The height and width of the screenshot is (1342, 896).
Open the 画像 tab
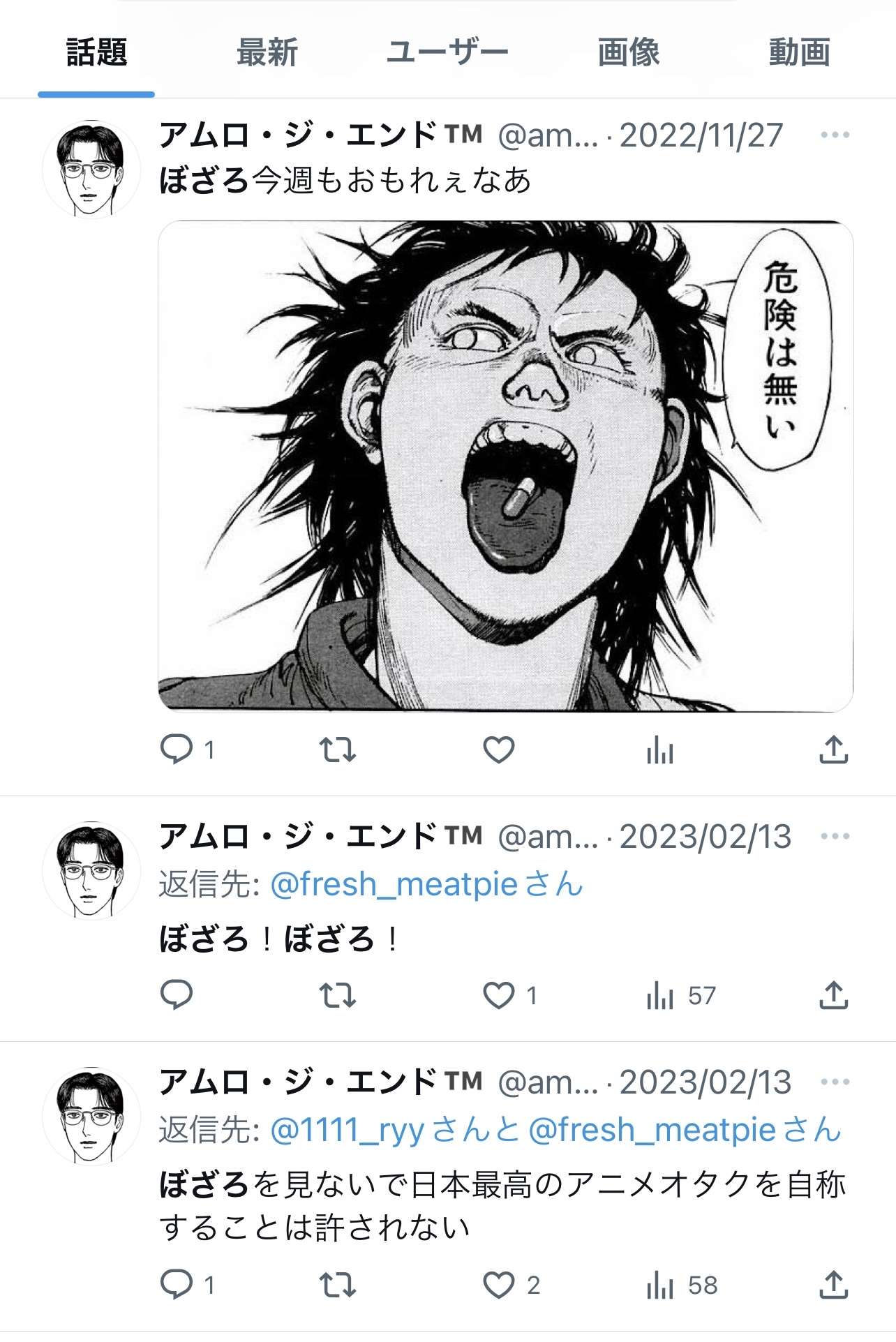point(628,53)
